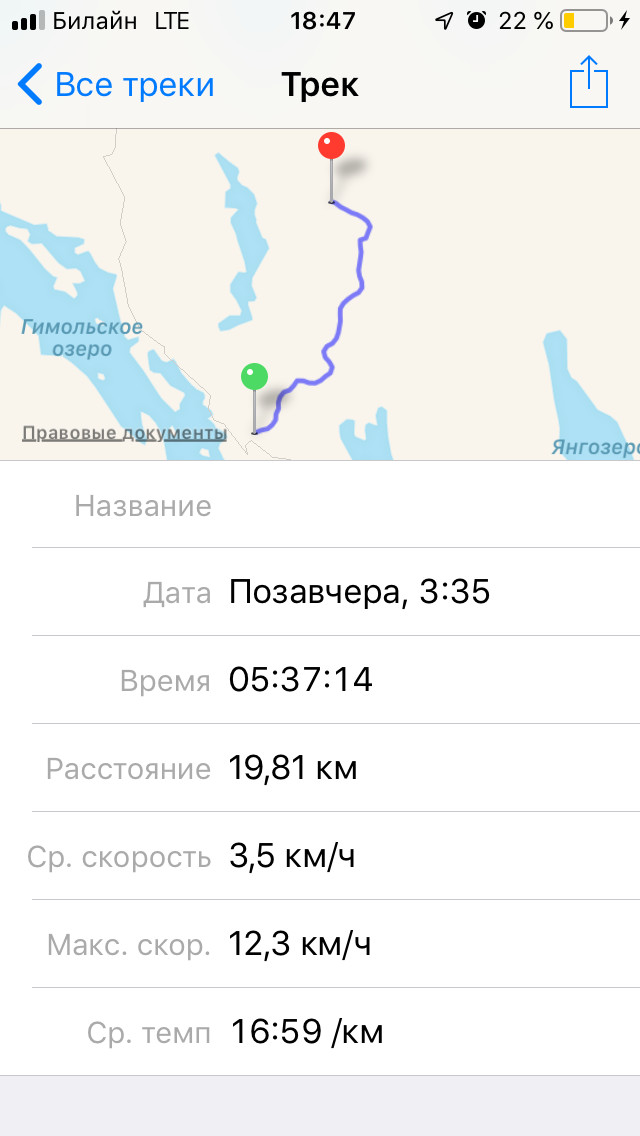Select the green start pin on map
This screenshot has height=1136, width=640.
(x=255, y=378)
